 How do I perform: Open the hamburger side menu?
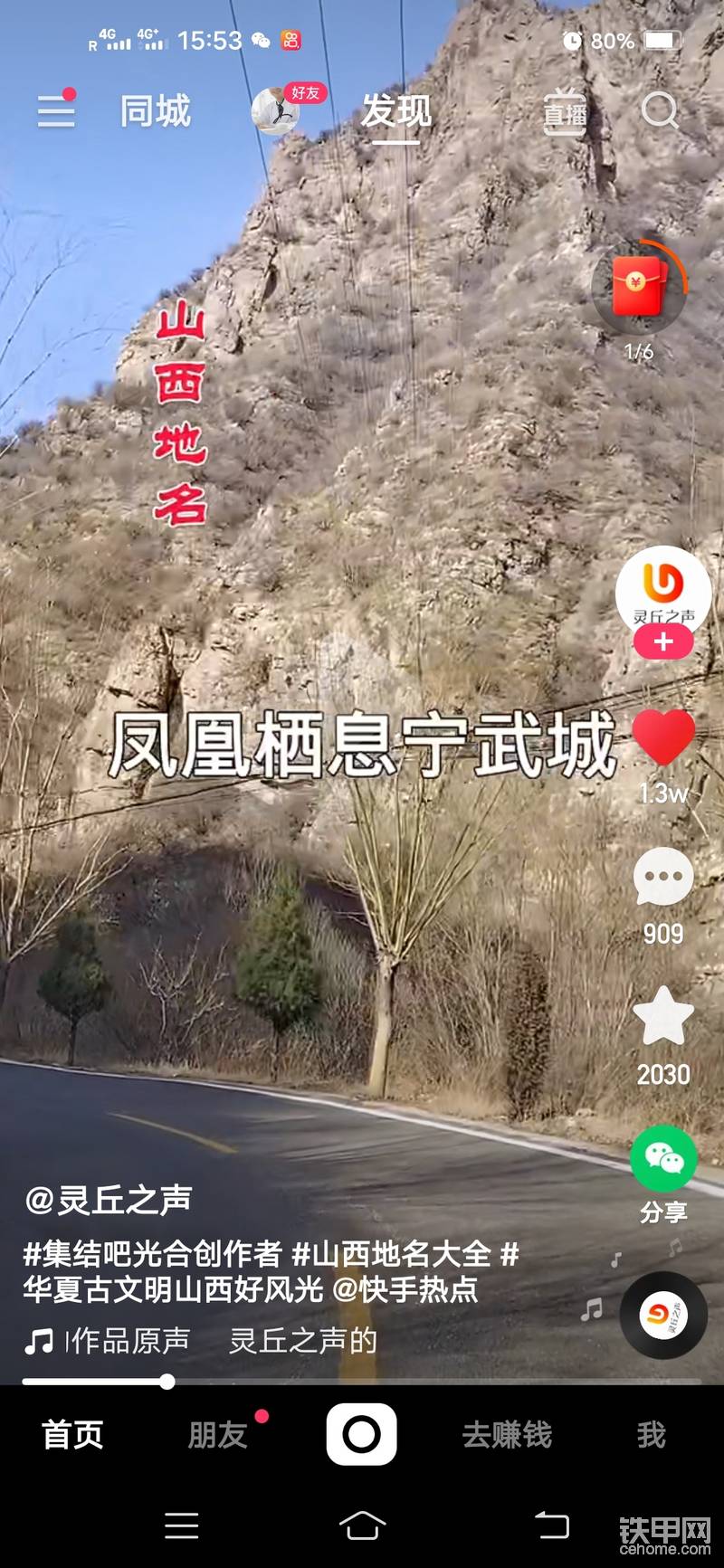pos(55,111)
